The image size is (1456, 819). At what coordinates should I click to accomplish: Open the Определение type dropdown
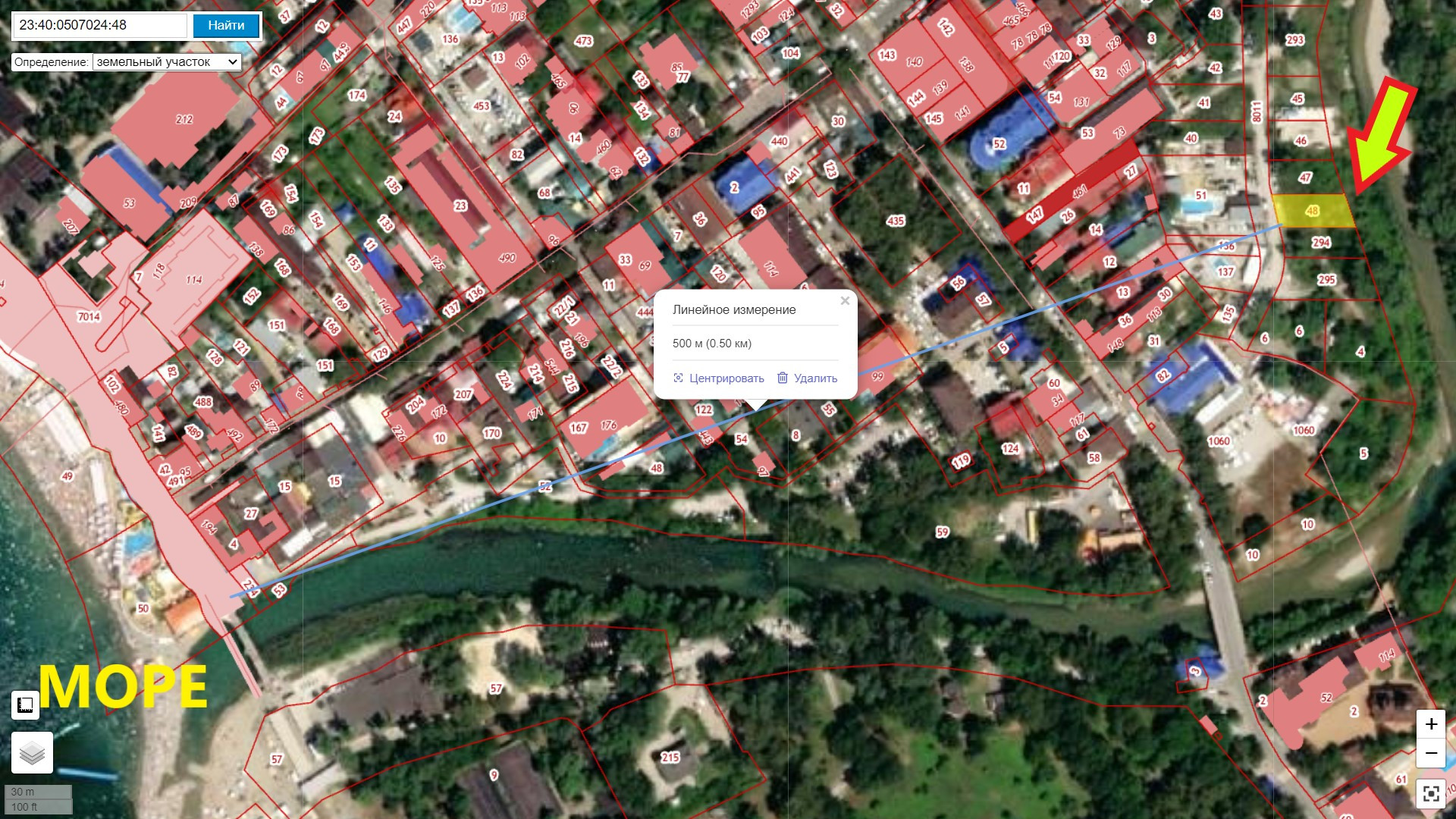167,62
